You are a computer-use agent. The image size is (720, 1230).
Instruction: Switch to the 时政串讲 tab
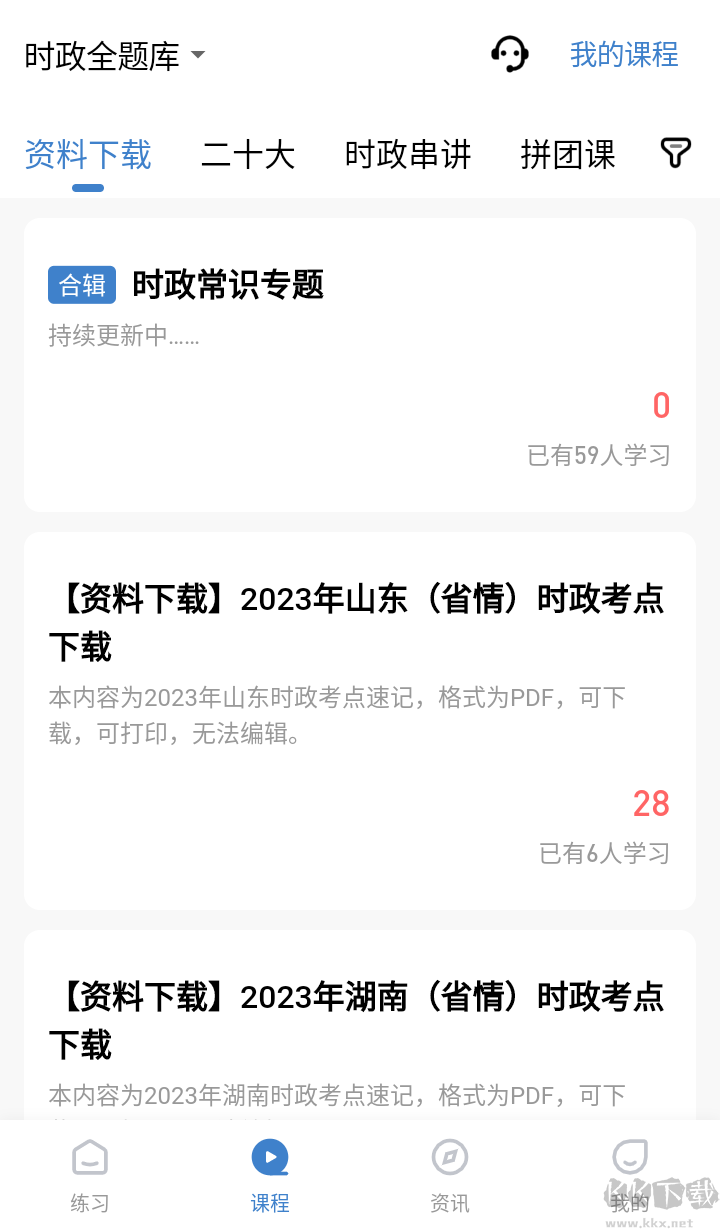tap(408, 155)
